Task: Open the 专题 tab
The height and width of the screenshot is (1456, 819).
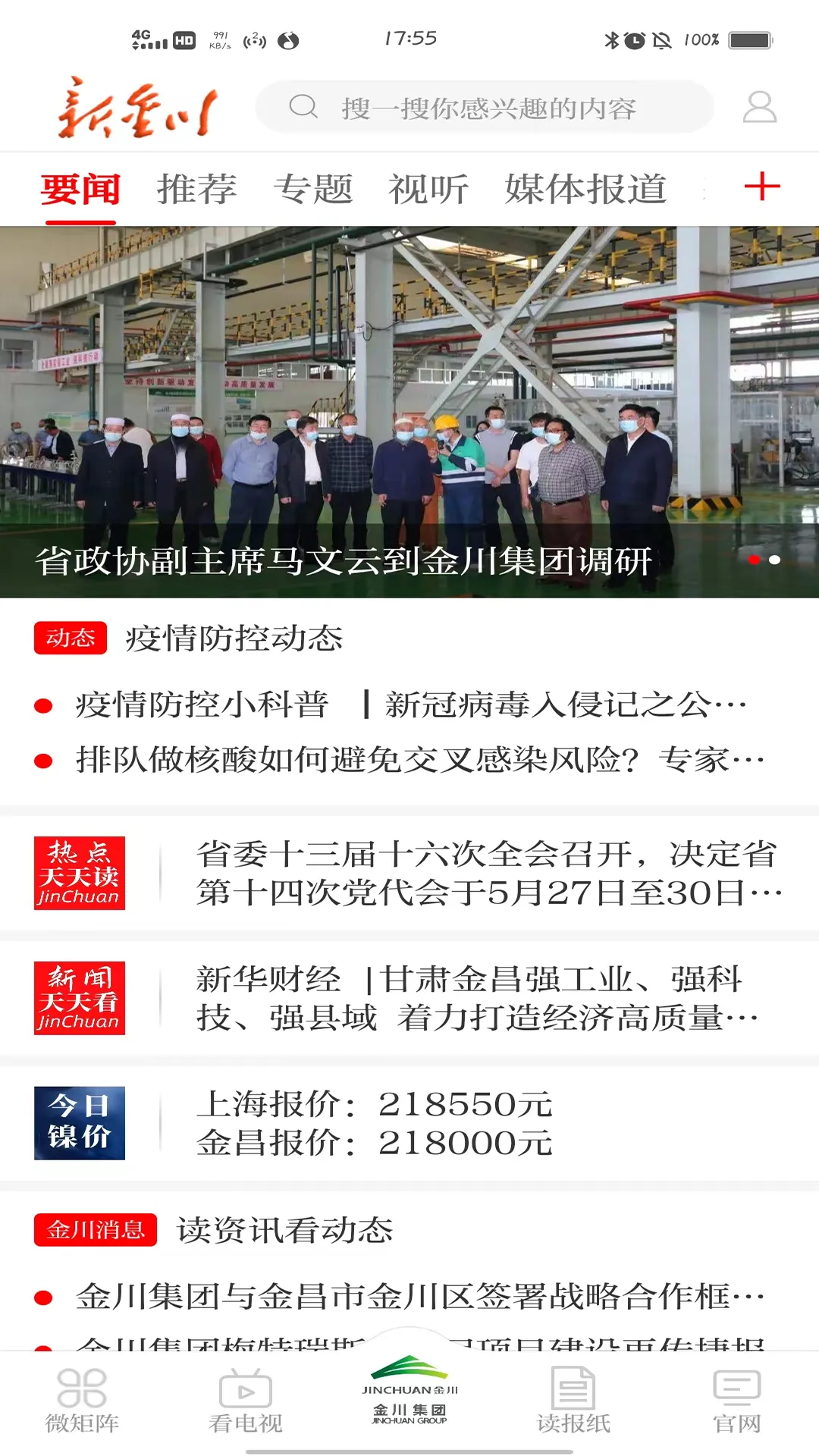Action: [315, 189]
